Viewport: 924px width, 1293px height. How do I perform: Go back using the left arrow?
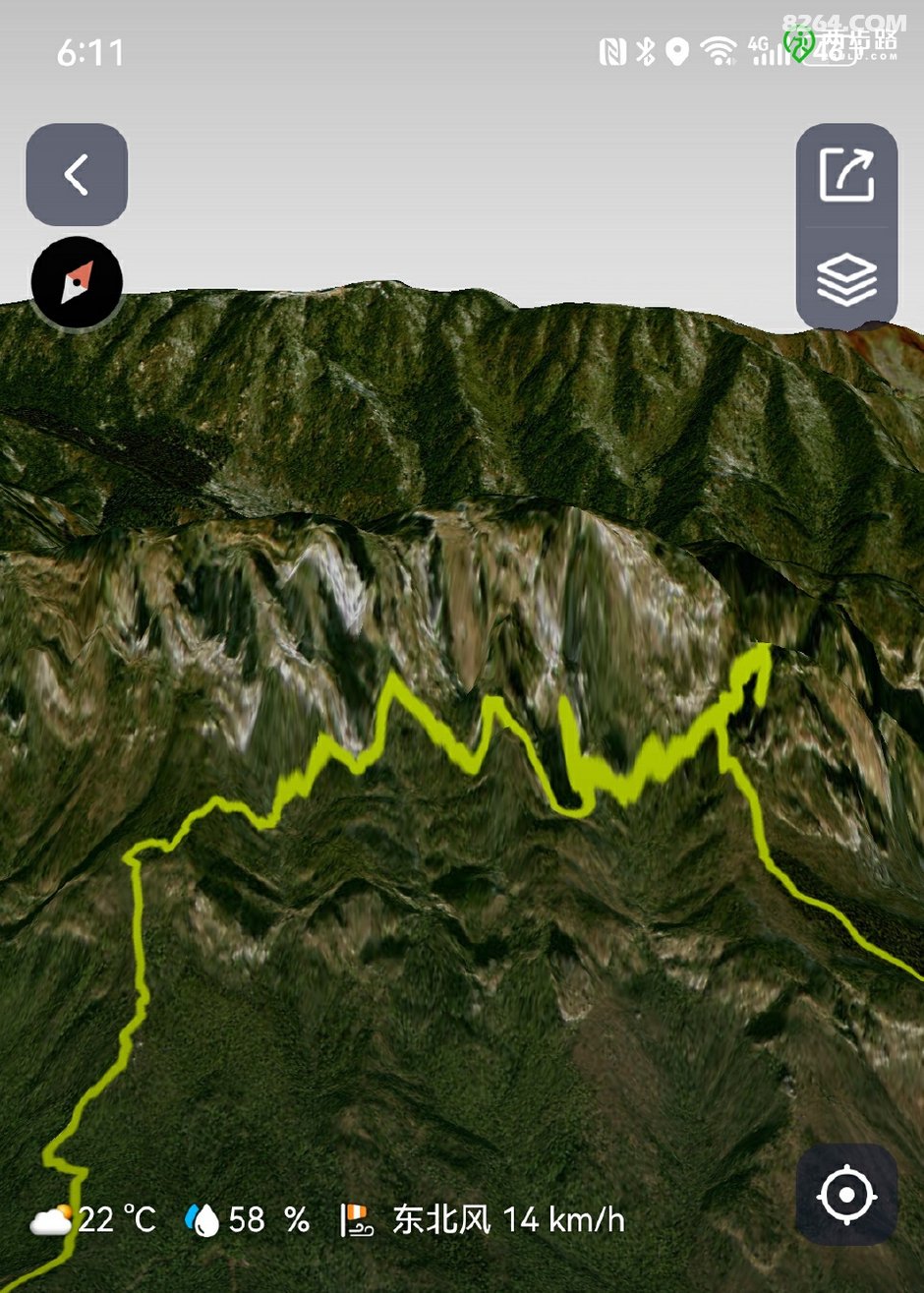[77, 175]
